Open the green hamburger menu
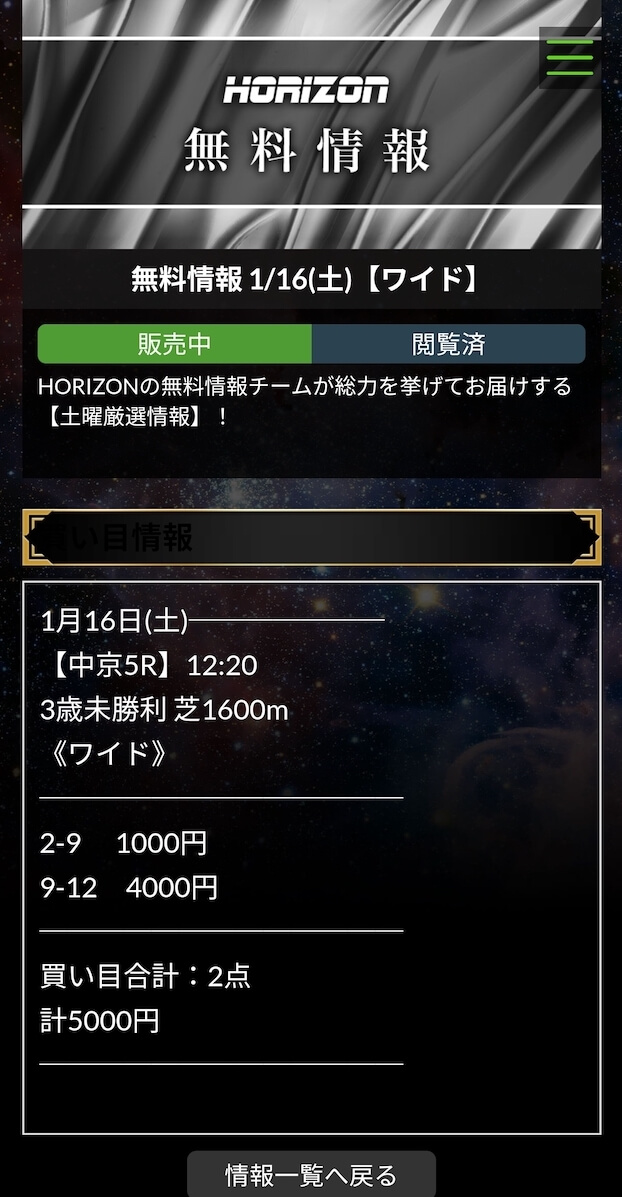Screen dimensions: 622x1197 coord(569,58)
